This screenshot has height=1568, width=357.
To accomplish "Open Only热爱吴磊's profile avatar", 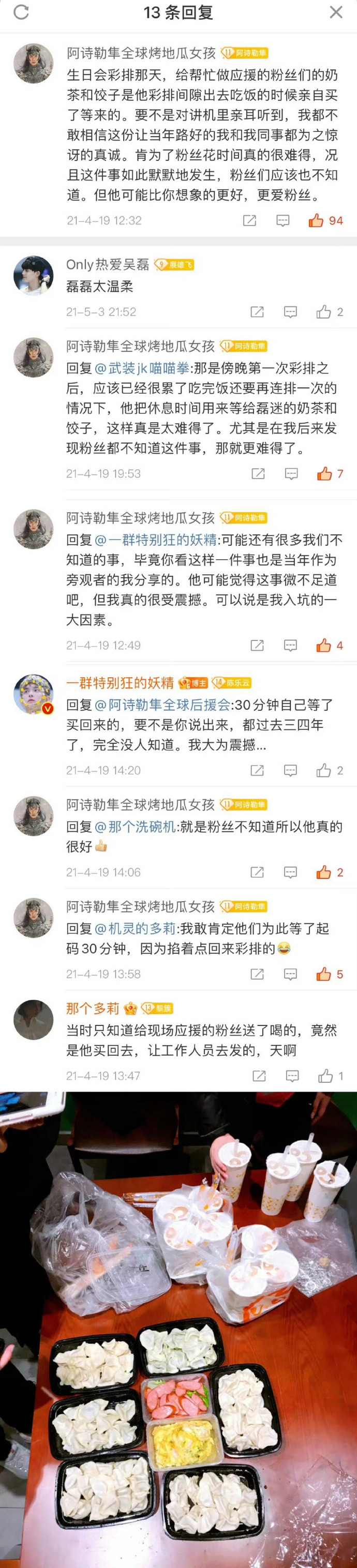I will coord(34,275).
